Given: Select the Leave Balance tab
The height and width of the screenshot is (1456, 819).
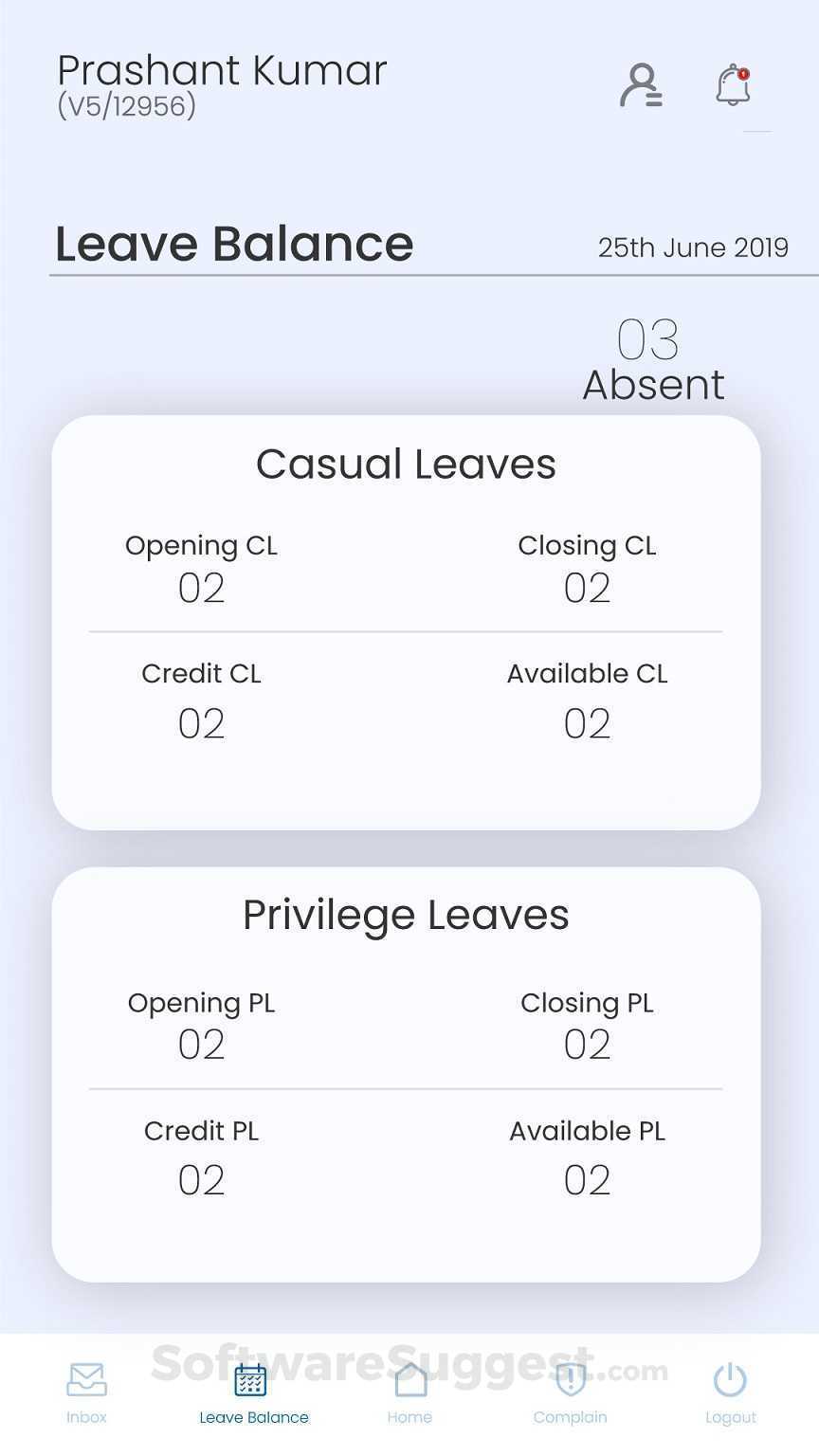Looking at the screenshot, I should pos(252,1391).
